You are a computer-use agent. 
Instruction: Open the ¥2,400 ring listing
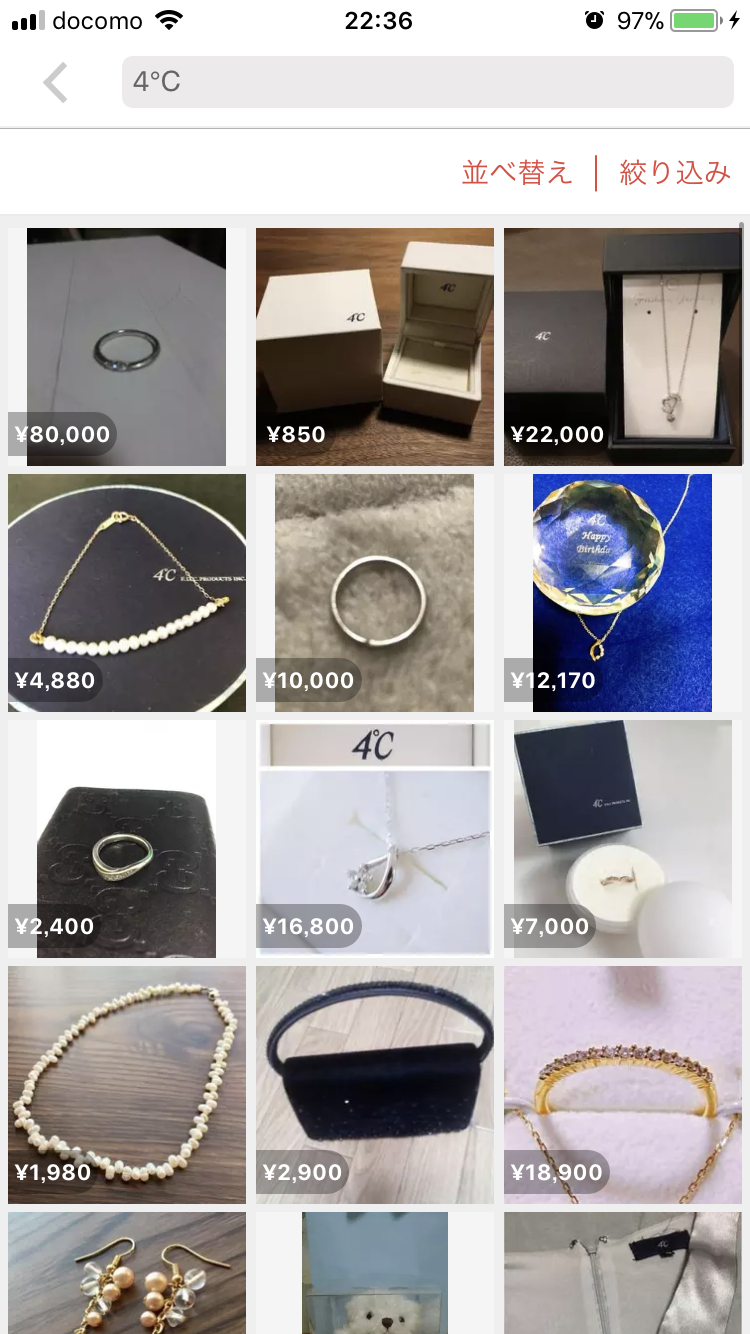(x=127, y=839)
